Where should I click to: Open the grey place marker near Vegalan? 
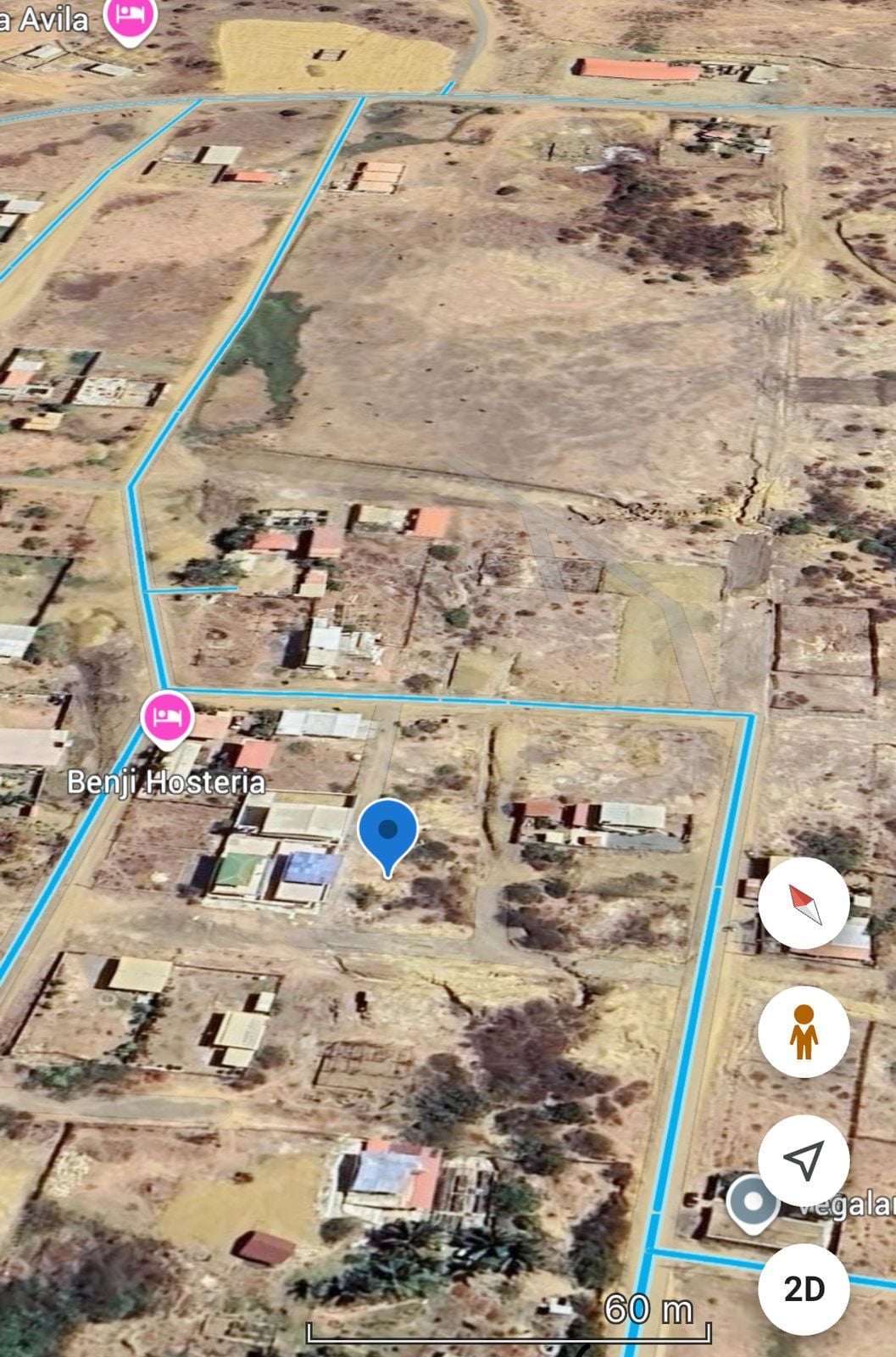click(x=752, y=1203)
